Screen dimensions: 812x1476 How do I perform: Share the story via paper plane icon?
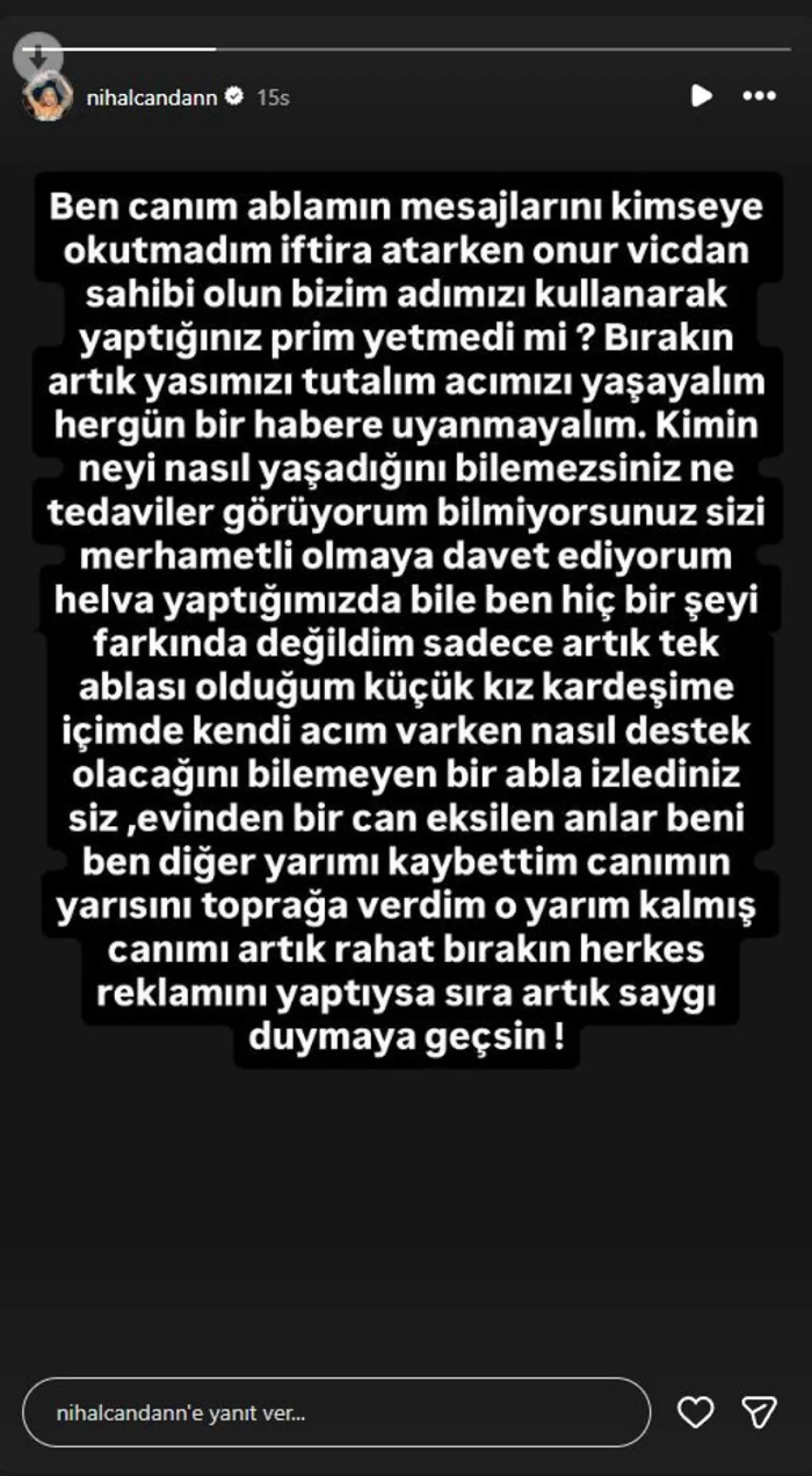[759, 1413]
